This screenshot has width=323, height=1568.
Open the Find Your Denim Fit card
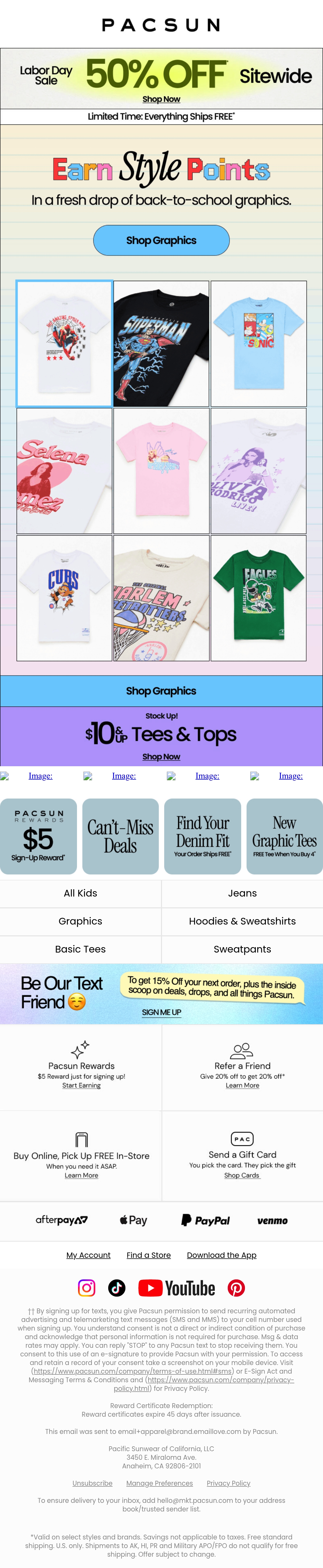[203, 836]
